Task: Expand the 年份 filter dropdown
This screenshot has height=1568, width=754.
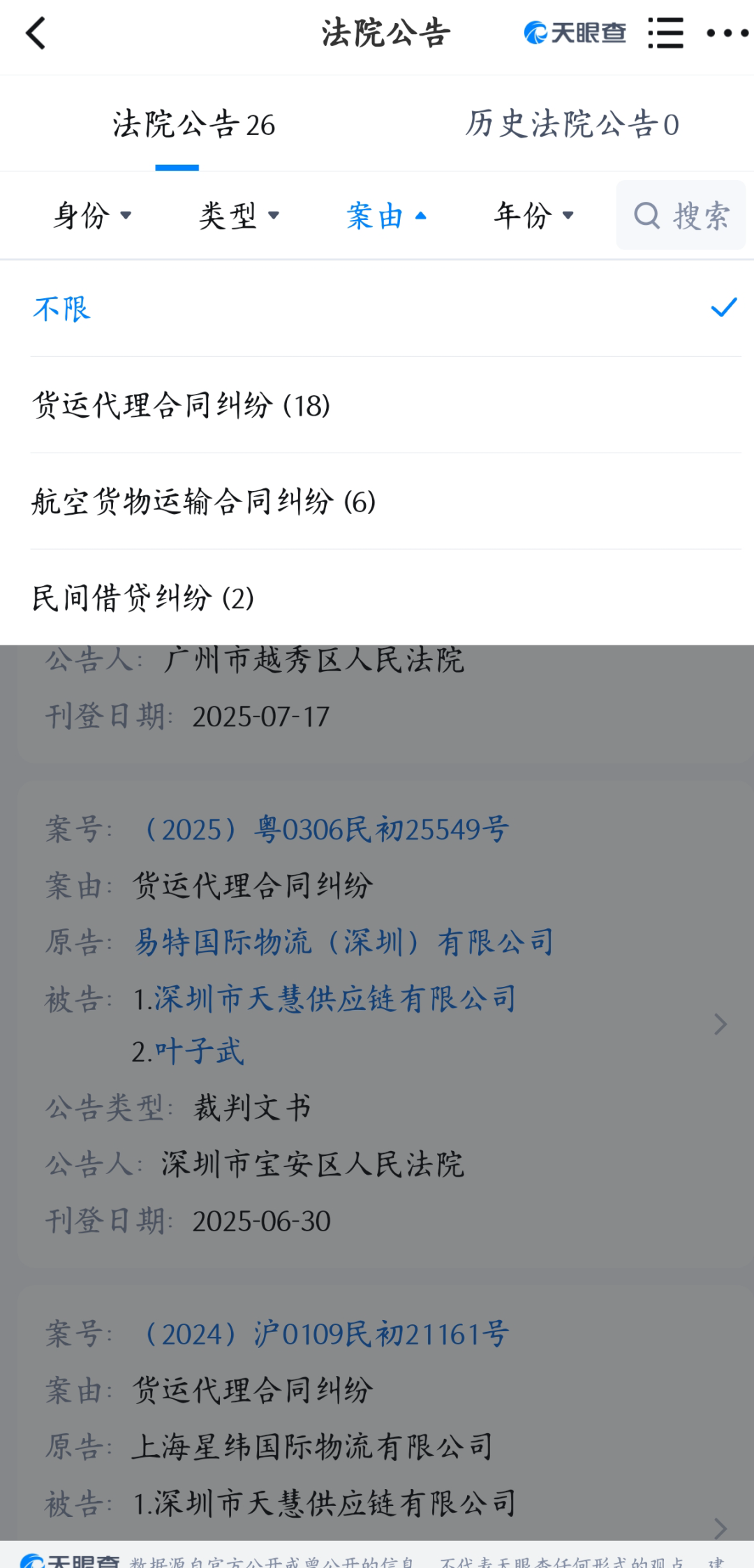Action: click(534, 215)
